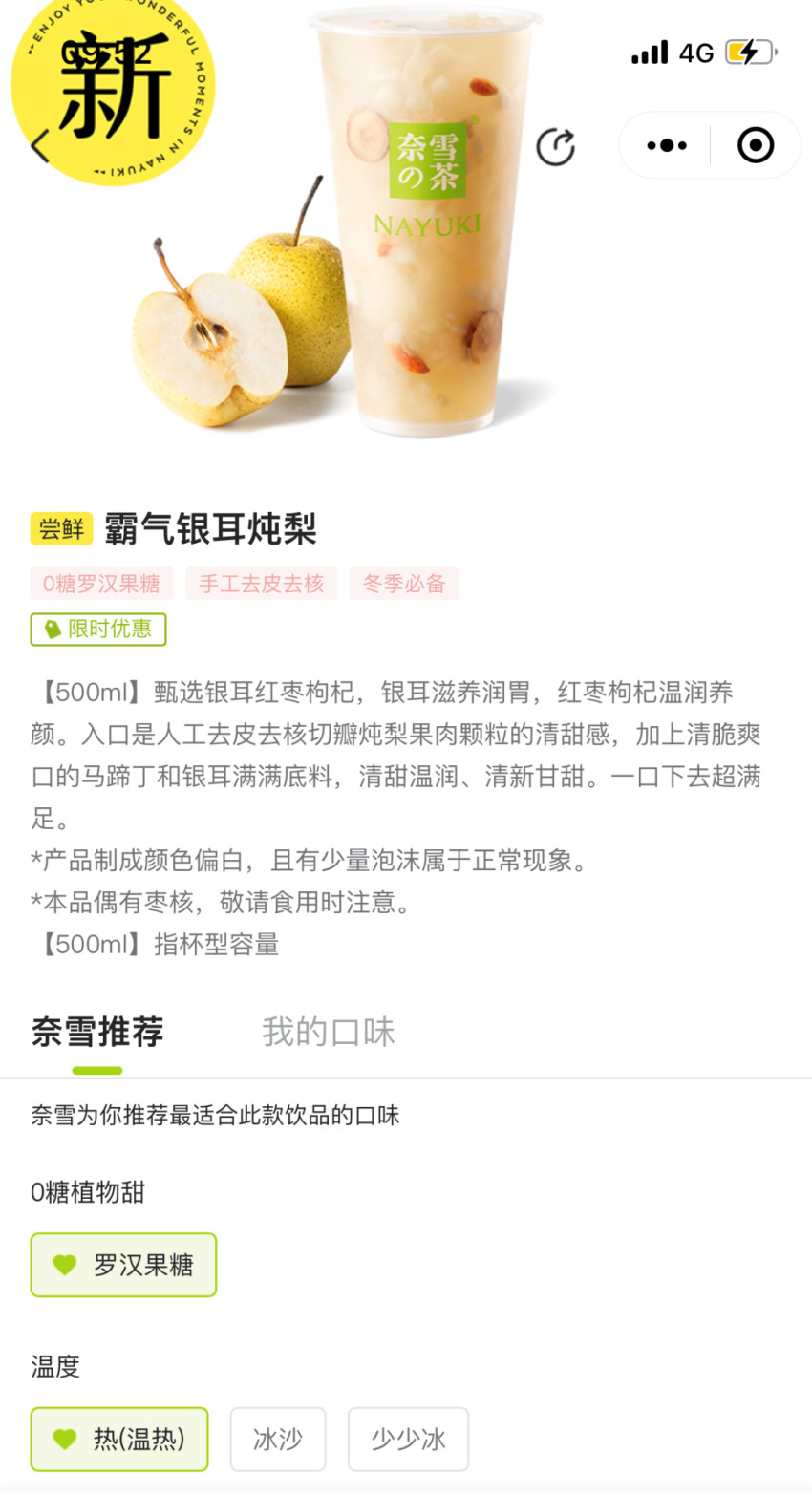This screenshot has height=1495, width=812.
Task: Tap the 冬季必备 tag
Action: pos(403,584)
